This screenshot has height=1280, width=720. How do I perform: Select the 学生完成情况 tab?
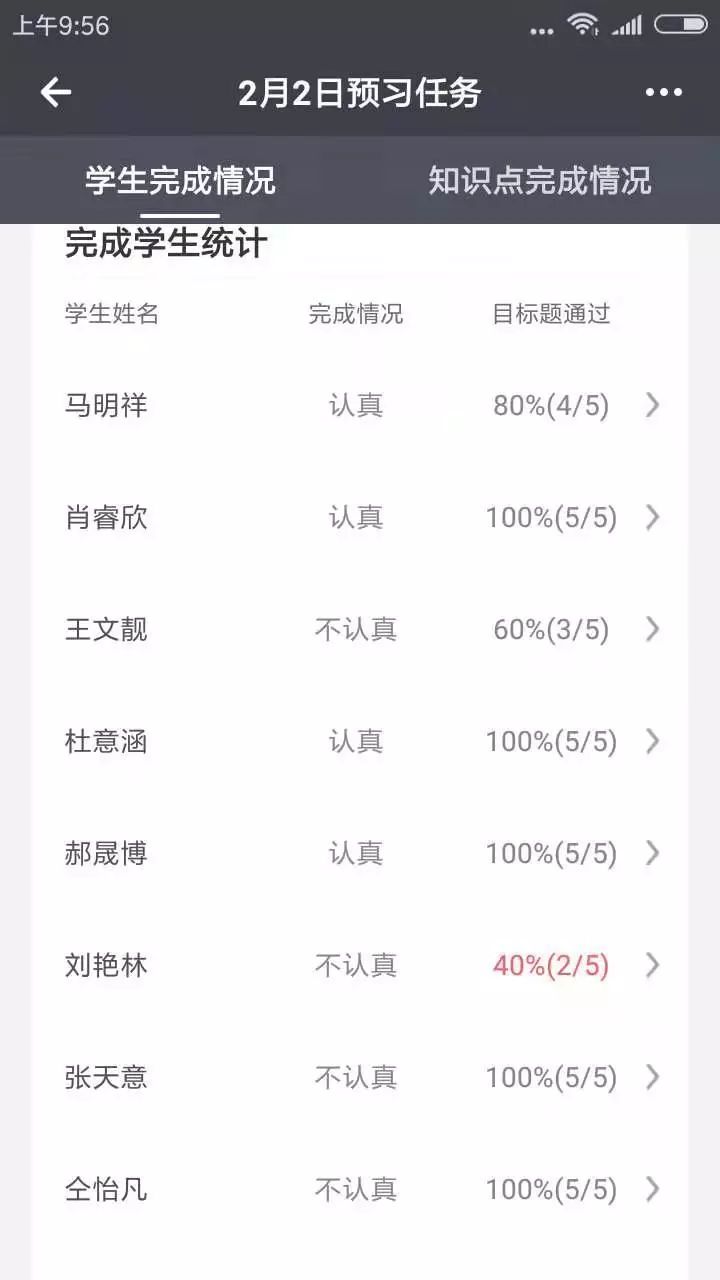point(180,181)
